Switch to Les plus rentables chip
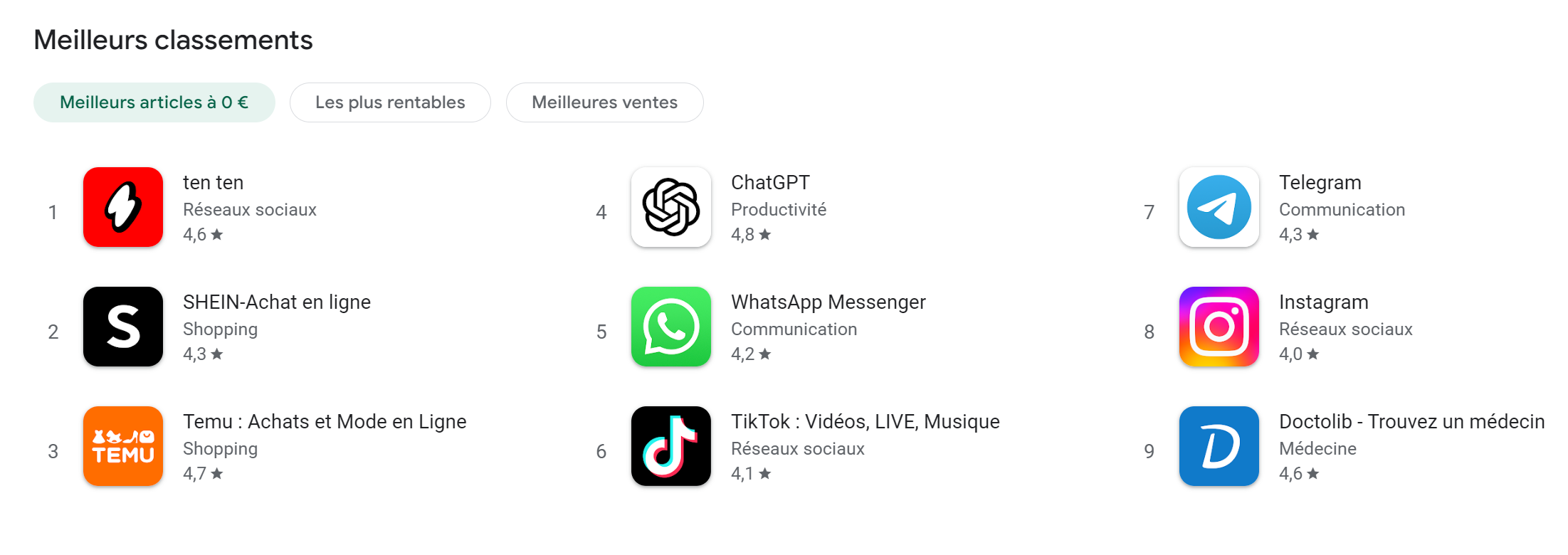This screenshot has width=1568, height=555. [x=390, y=102]
